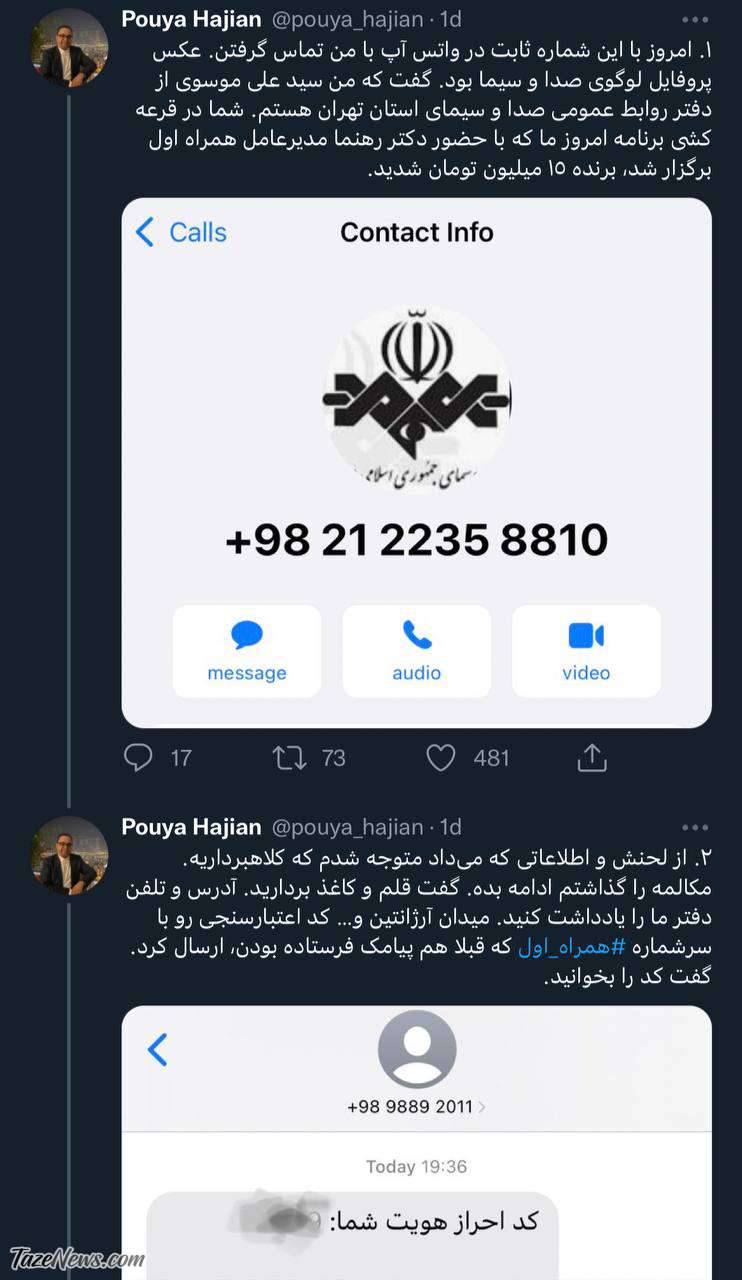Open overflow menu of the second tweet

pos(696,827)
